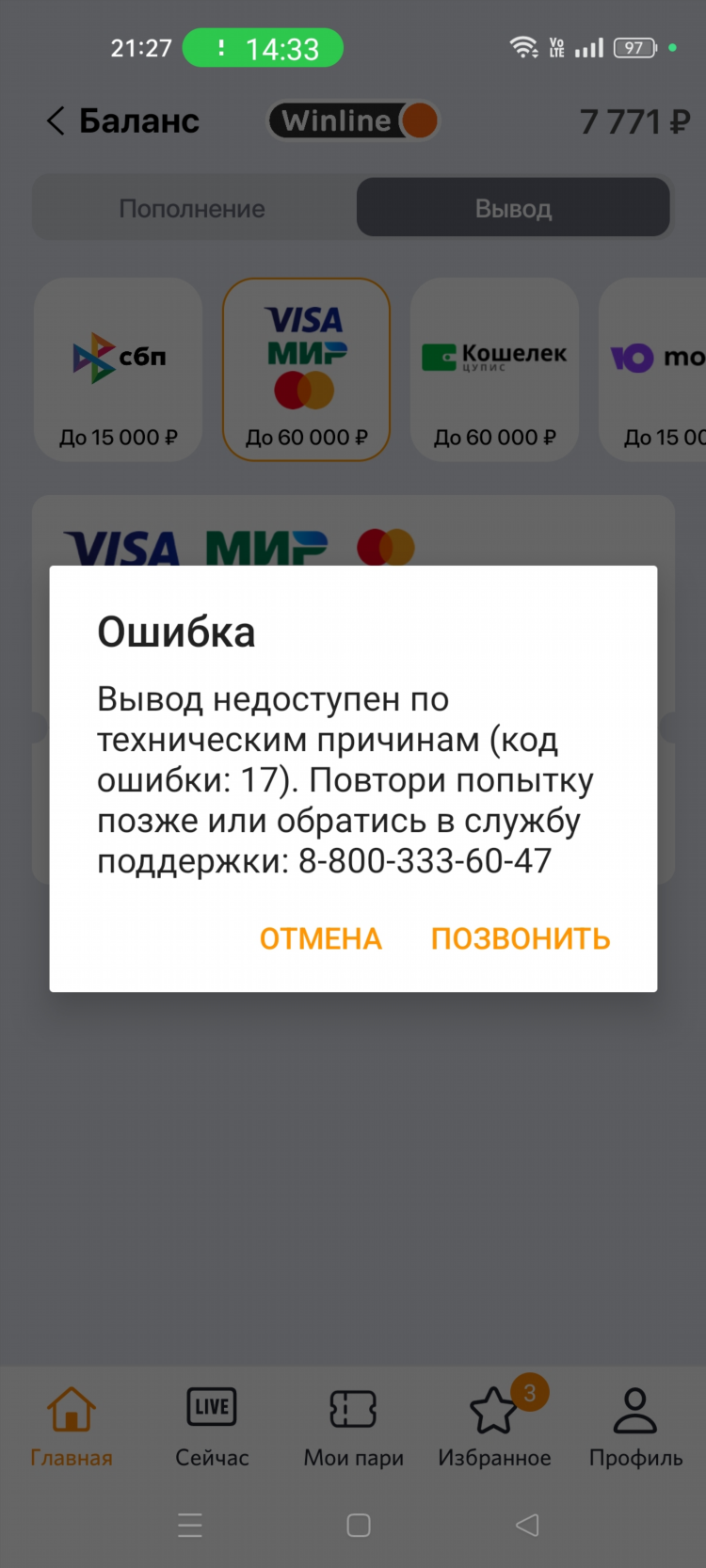The height and width of the screenshot is (1568, 706).
Task: Choose the VISA МИР card method
Action: click(x=306, y=369)
